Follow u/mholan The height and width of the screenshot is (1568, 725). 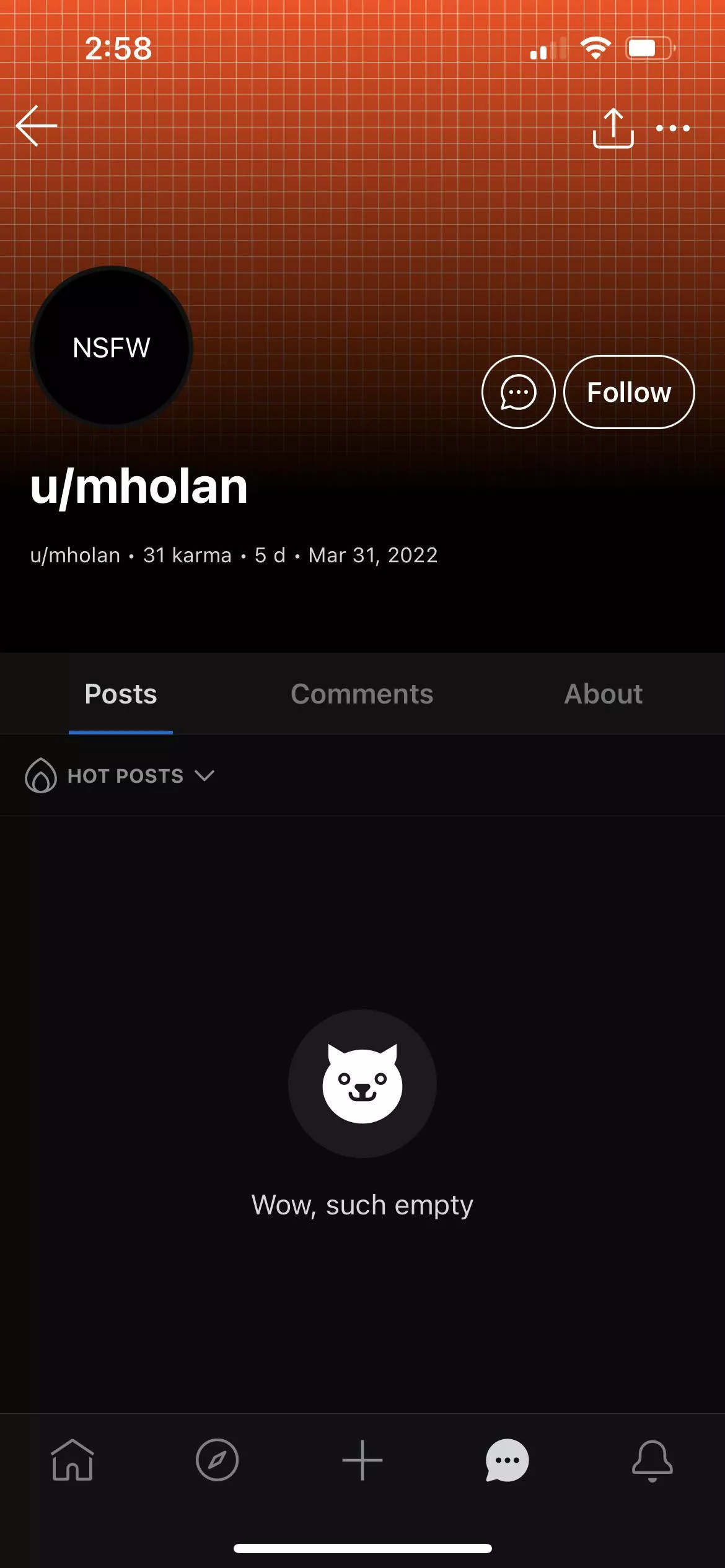click(x=629, y=392)
